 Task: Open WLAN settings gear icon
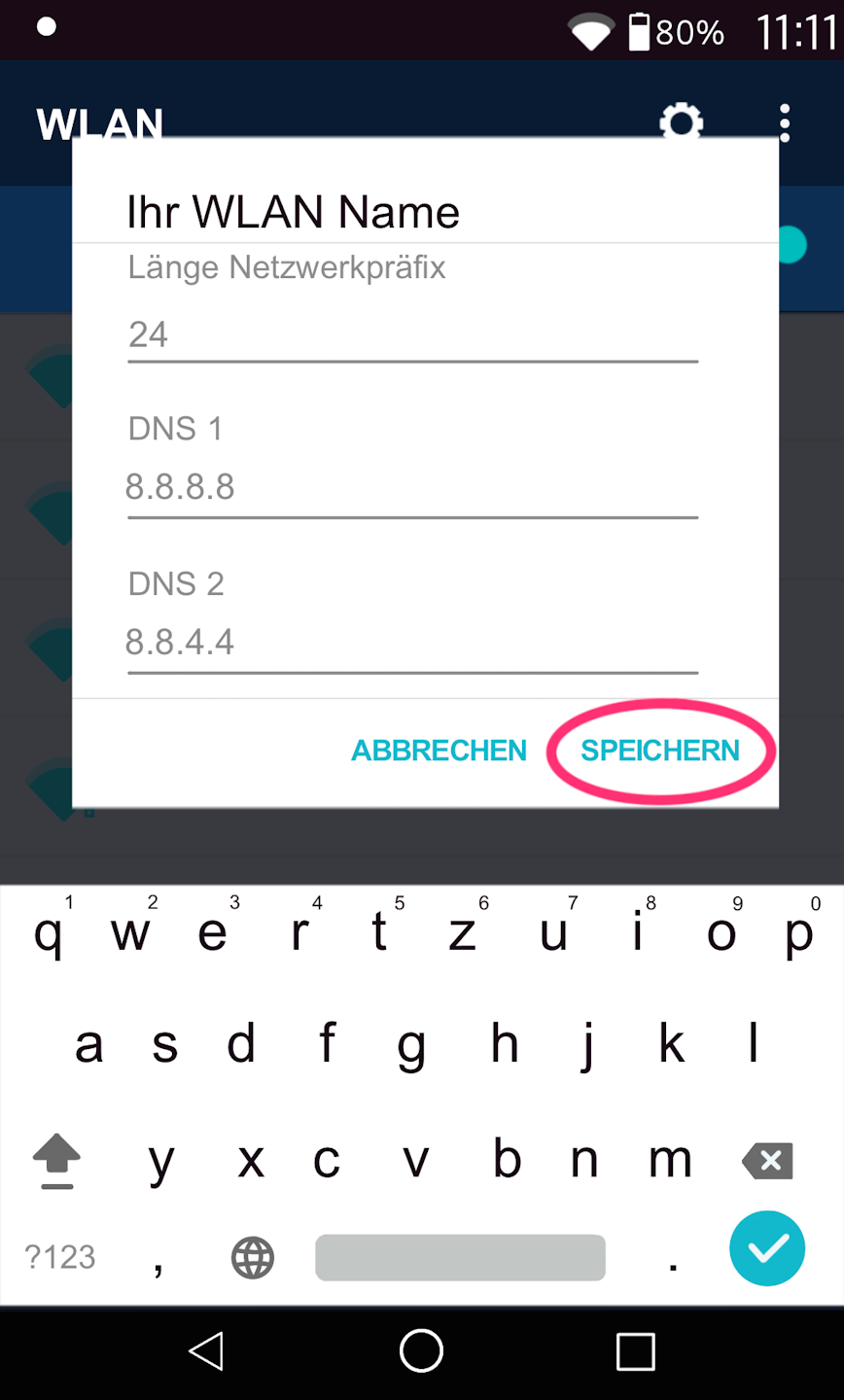tap(681, 121)
